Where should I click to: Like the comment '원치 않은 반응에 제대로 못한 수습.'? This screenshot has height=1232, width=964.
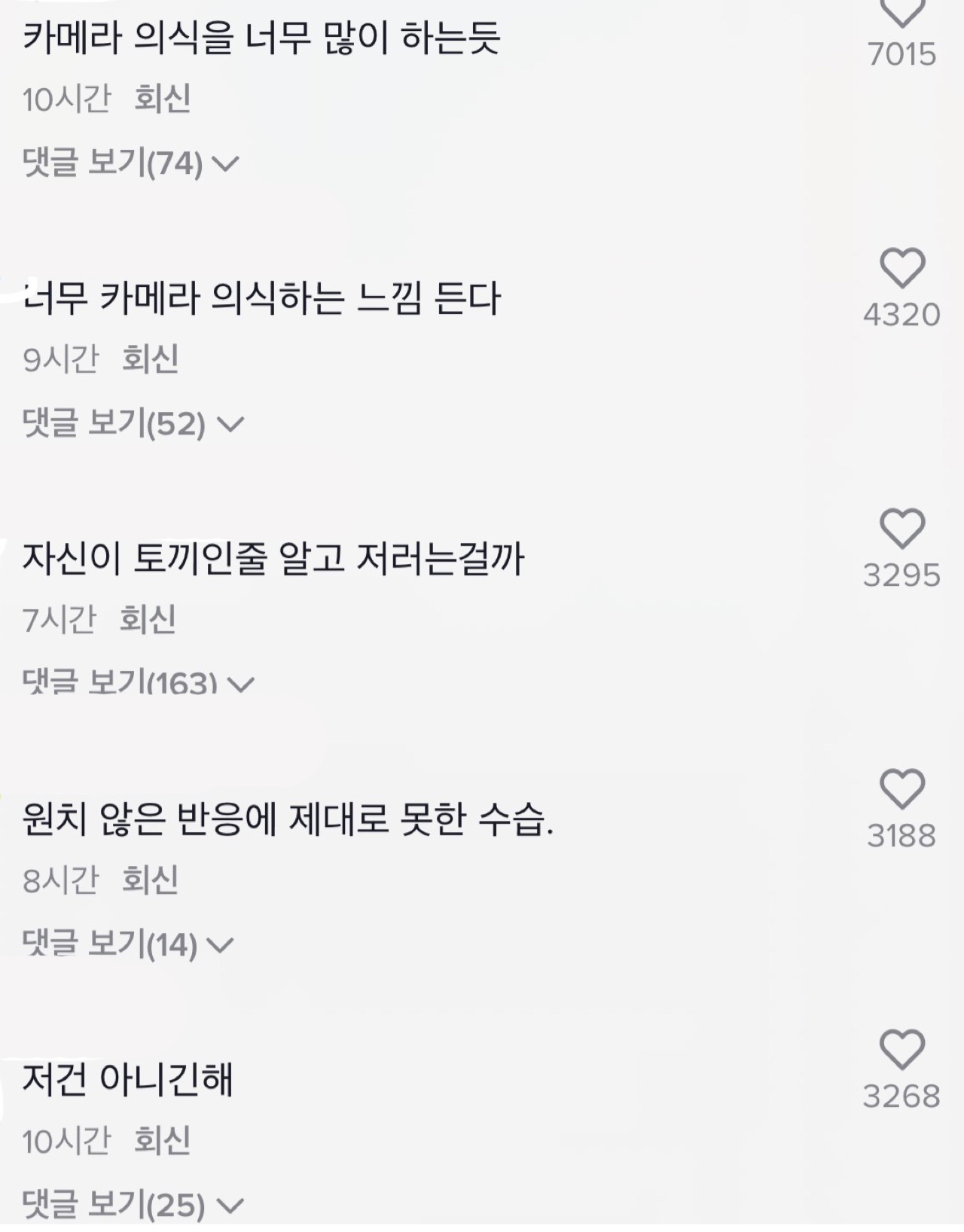tap(901, 789)
